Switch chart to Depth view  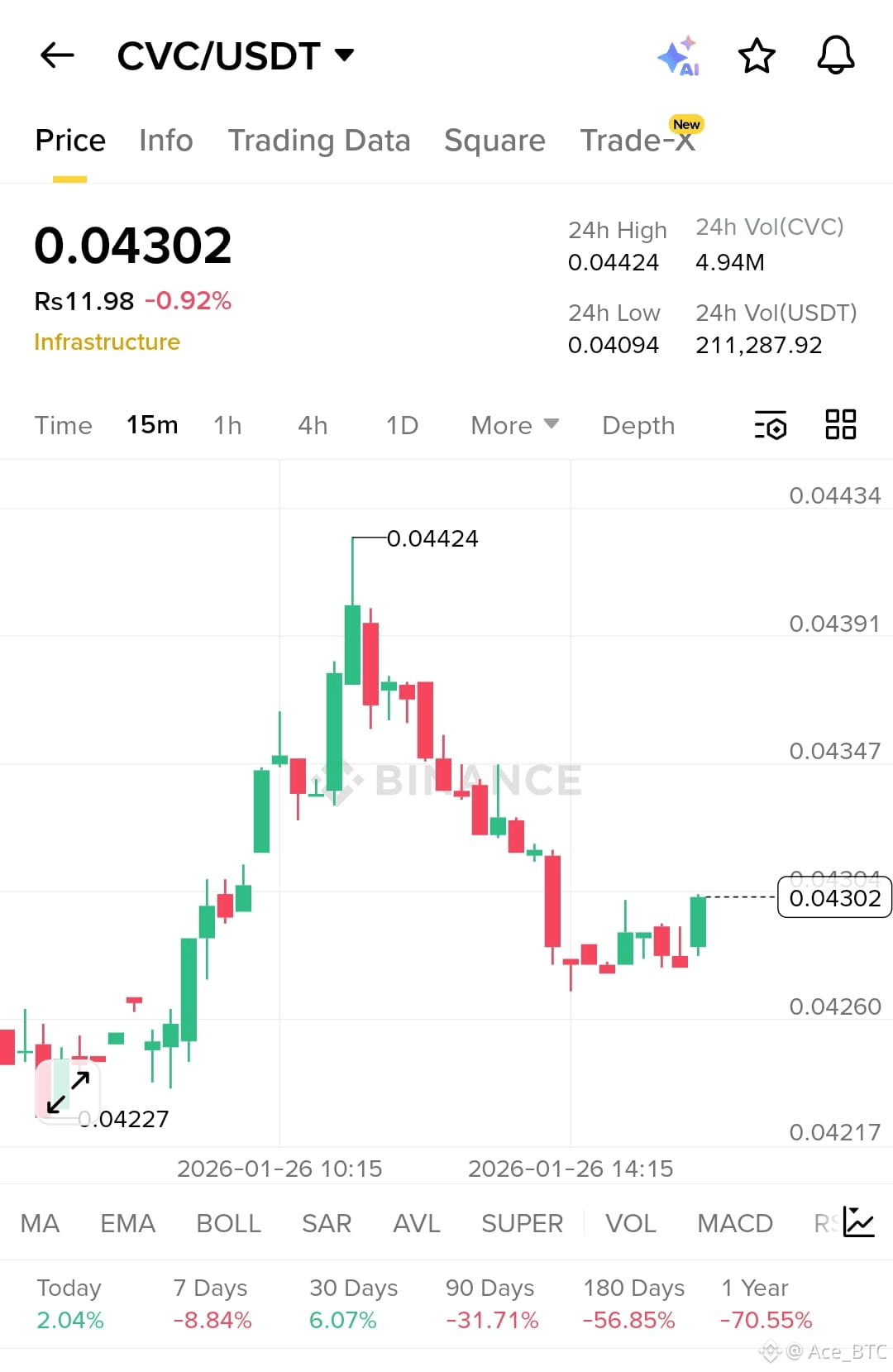[x=638, y=425]
